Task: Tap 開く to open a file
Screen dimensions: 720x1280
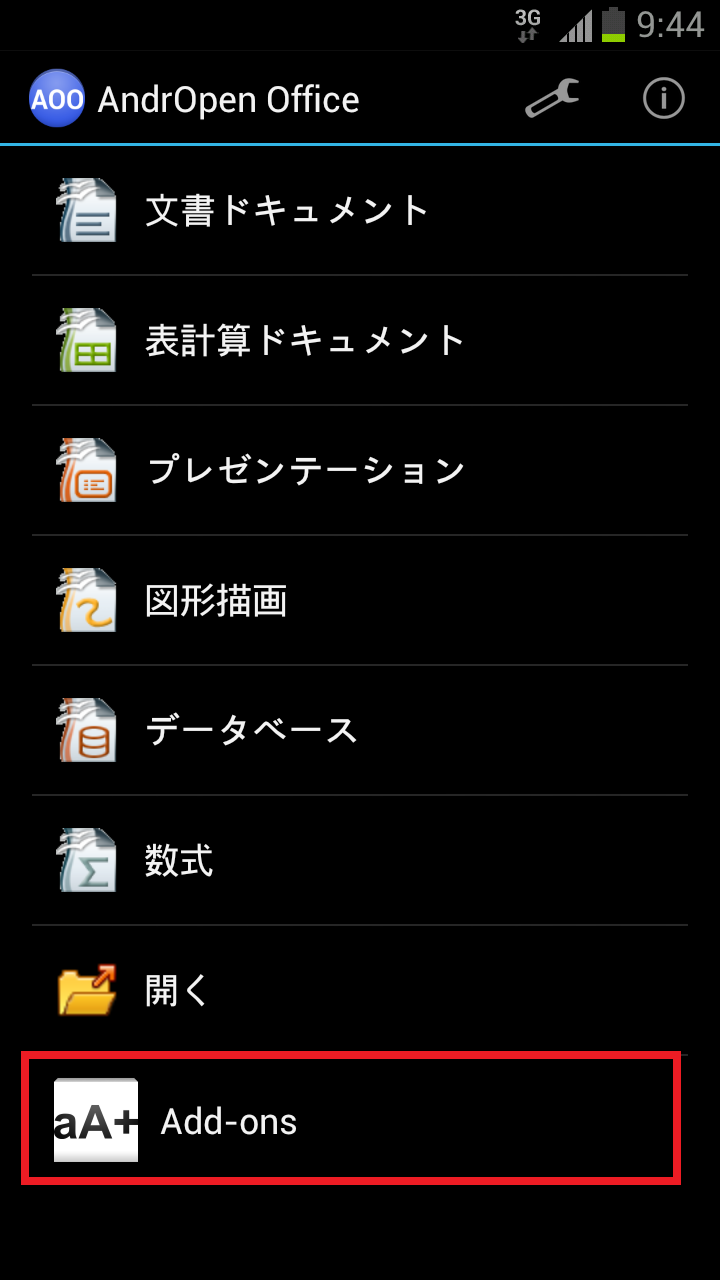Action: [x=177, y=990]
